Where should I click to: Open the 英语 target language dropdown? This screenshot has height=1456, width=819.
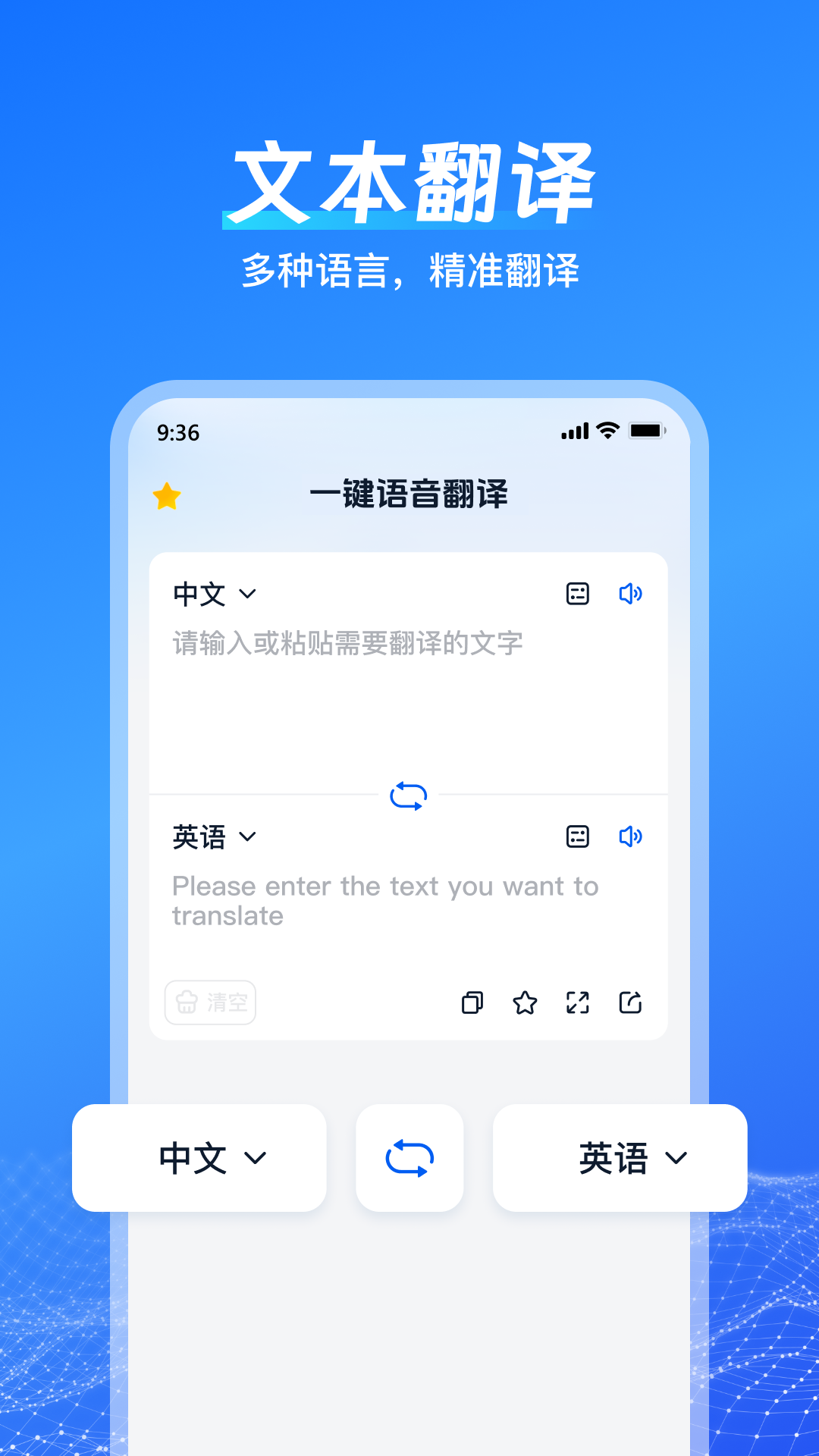tap(215, 836)
